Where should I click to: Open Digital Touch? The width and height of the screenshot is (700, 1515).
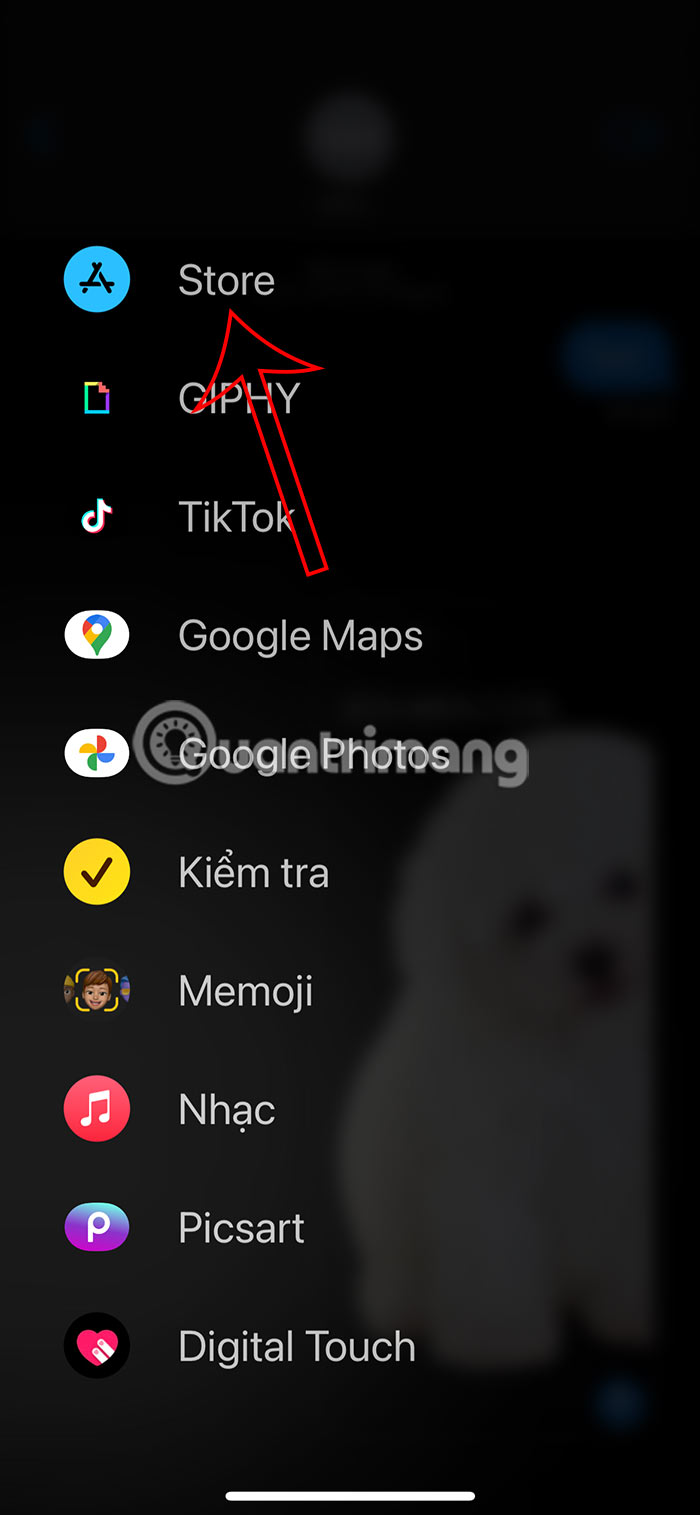tap(296, 1347)
